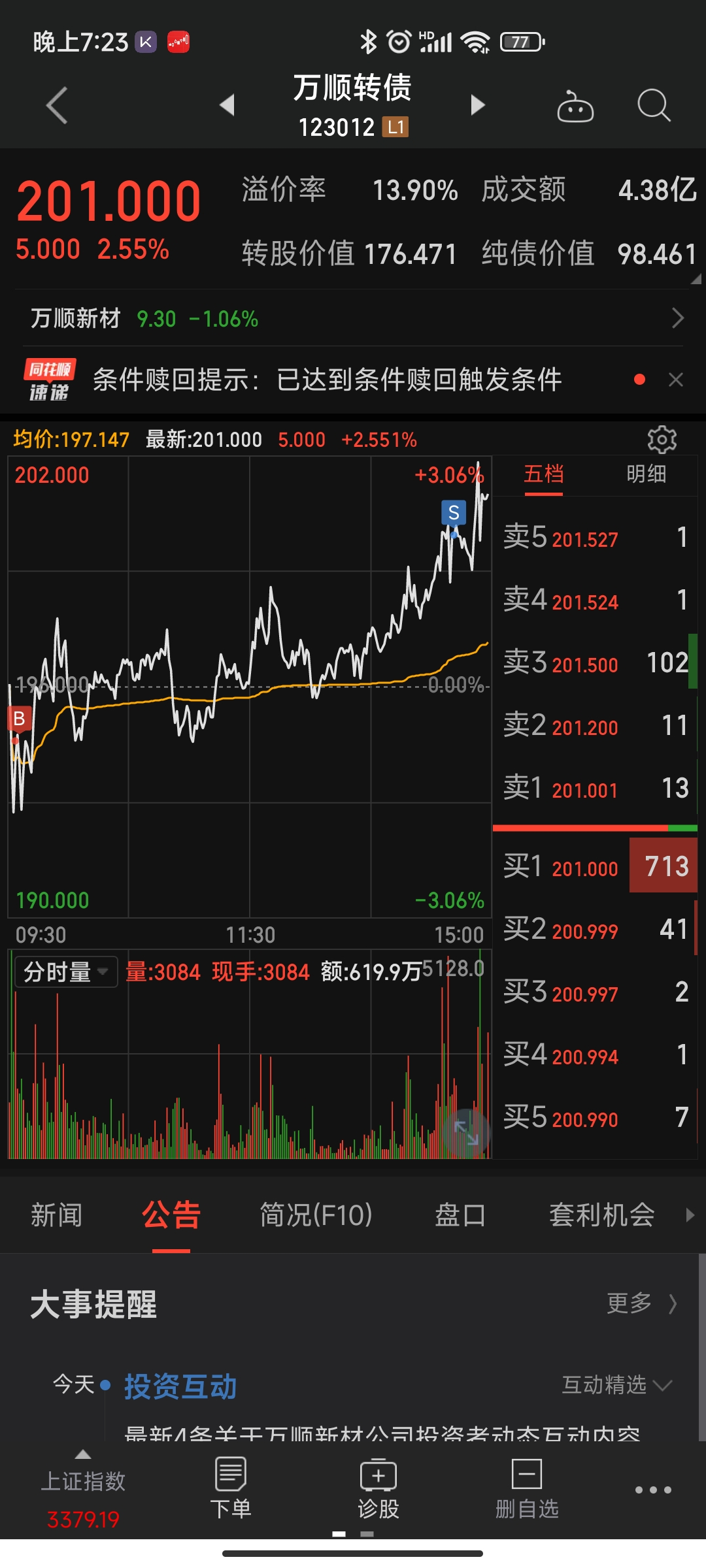Viewport: 706px width, 1568px height.
Task: Open the robot assistant icon
Action: [x=575, y=106]
